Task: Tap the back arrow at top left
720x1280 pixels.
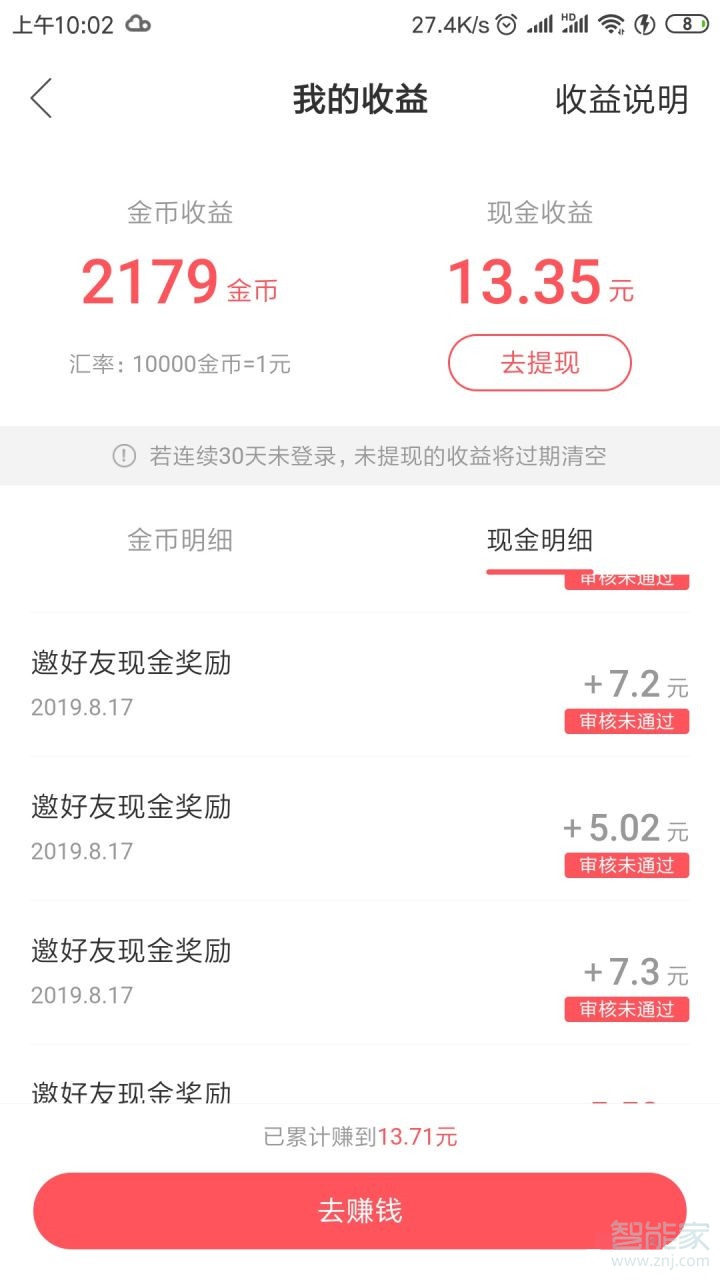Action: pos(40,100)
